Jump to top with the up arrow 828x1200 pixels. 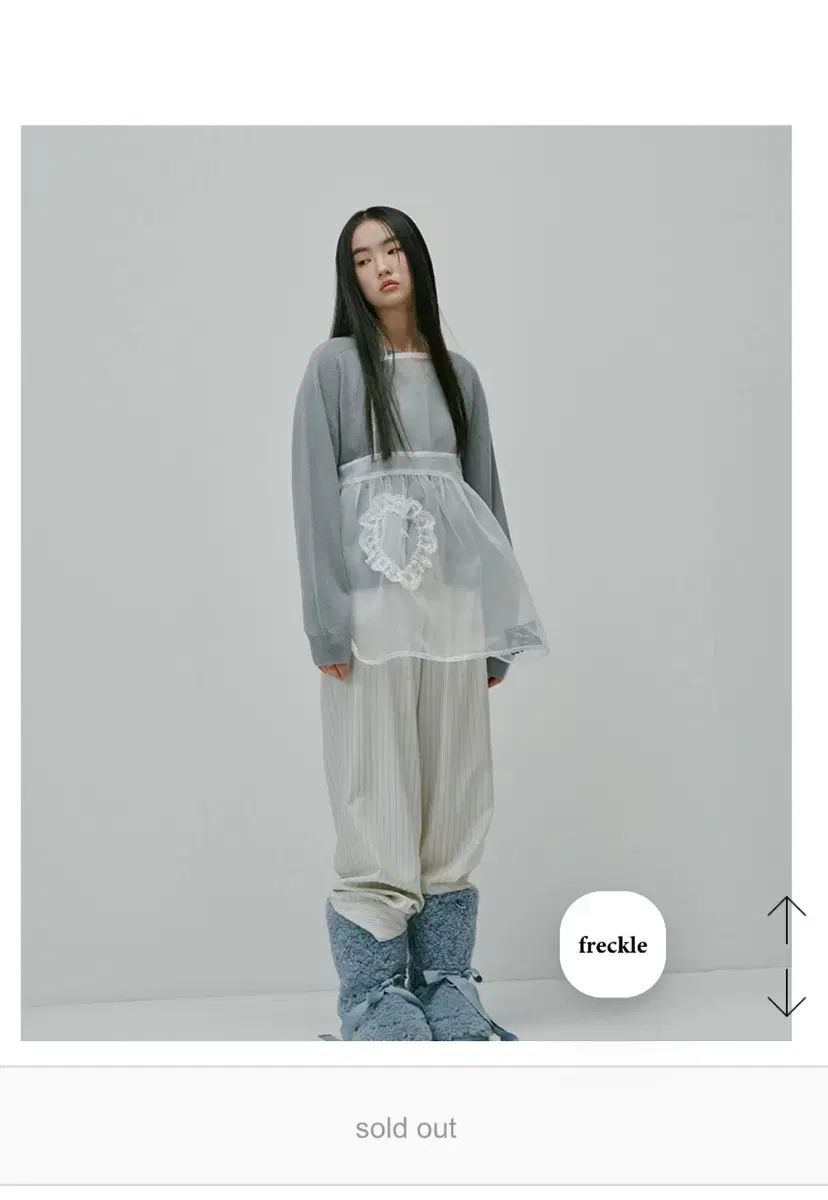tap(786, 920)
